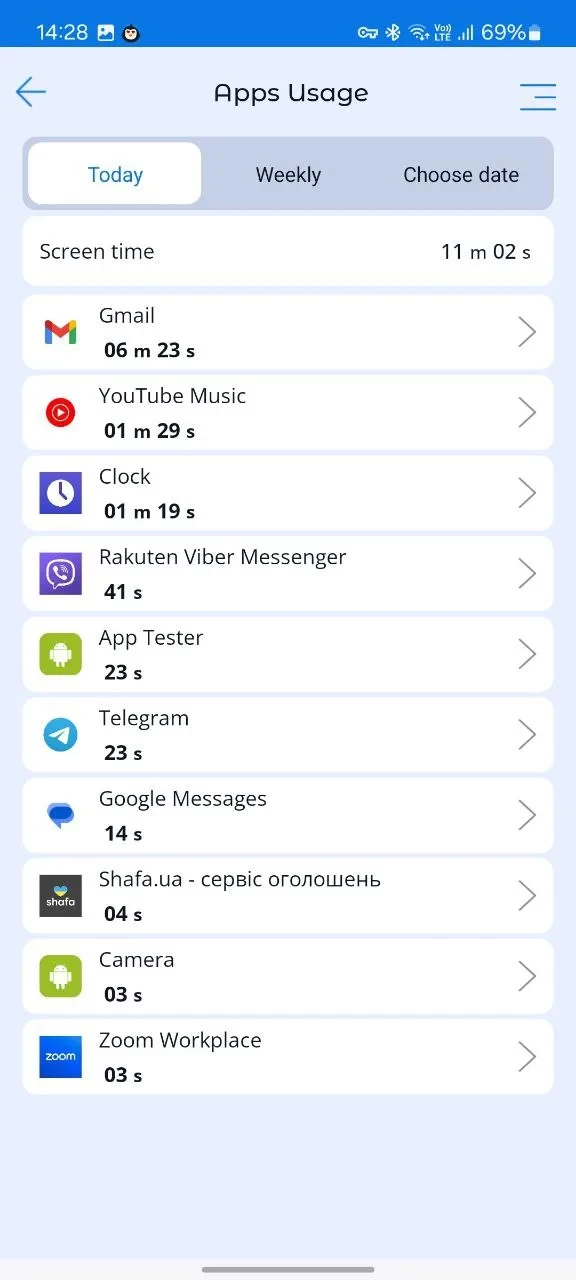
Task: Open App Tester usage details
Action: point(288,654)
